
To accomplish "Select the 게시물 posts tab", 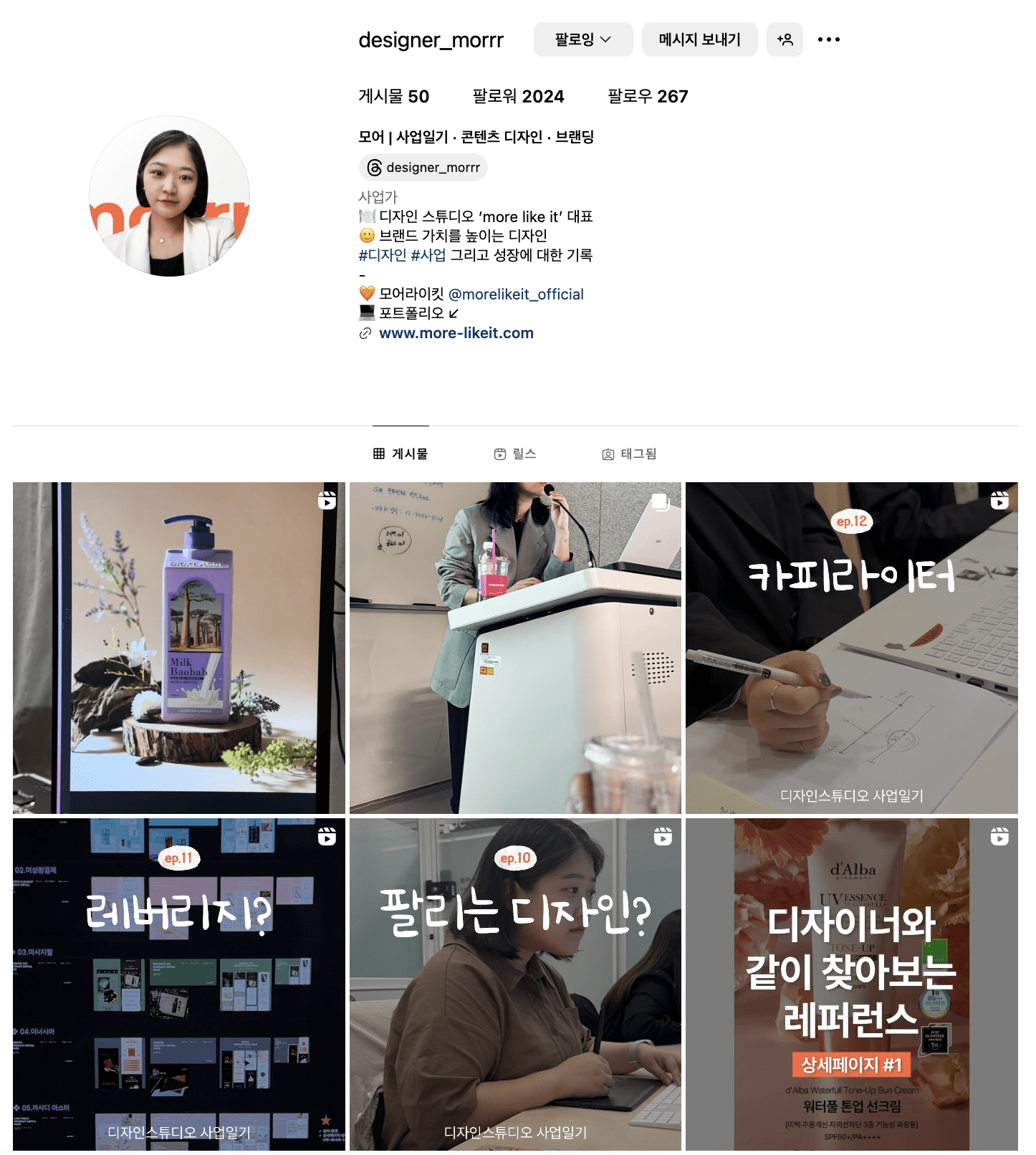I will pos(401,454).
